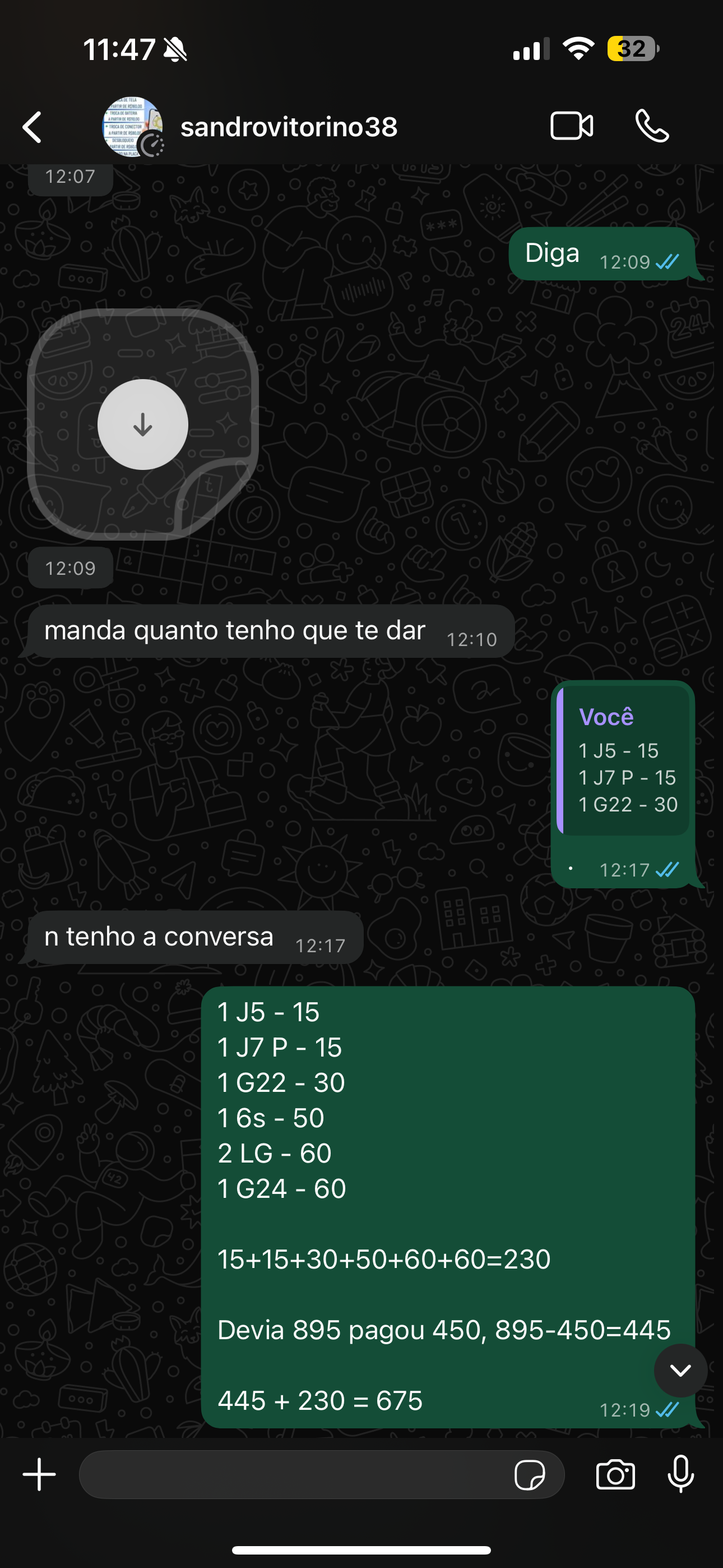Download the unloaded sticker
The height and width of the screenshot is (1568, 723).
coord(142,425)
